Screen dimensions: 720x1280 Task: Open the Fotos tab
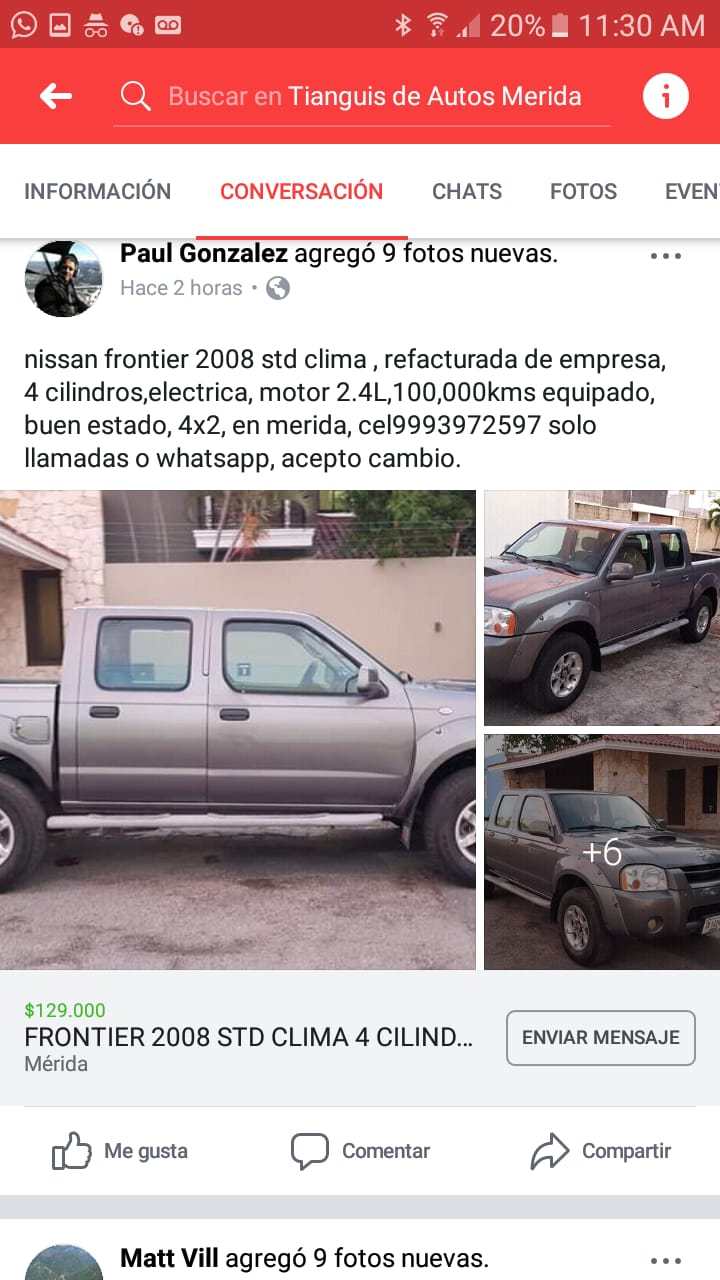coord(583,191)
